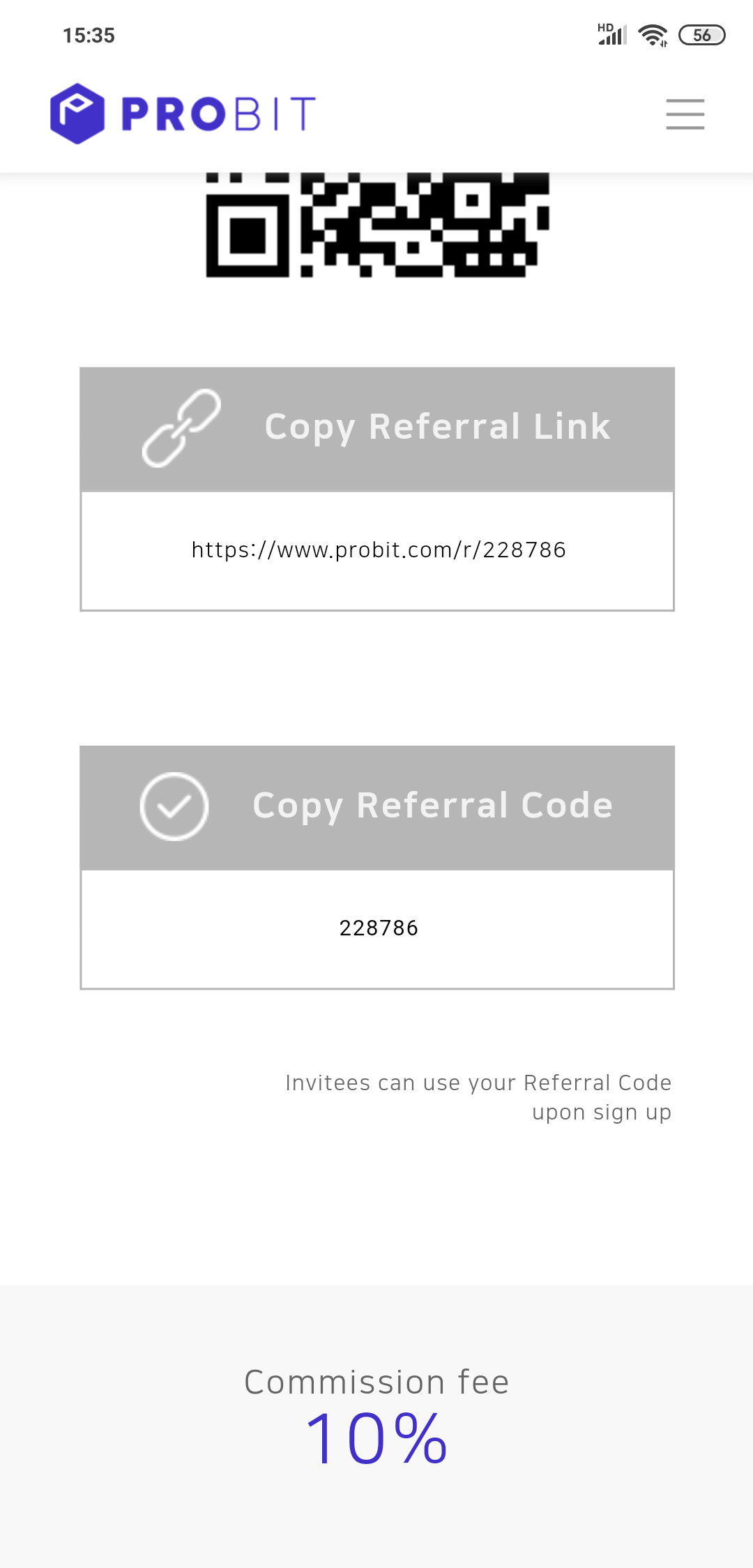Select the 228786 referral code field
This screenshot has height=1568, width=753.
point(377,928)
